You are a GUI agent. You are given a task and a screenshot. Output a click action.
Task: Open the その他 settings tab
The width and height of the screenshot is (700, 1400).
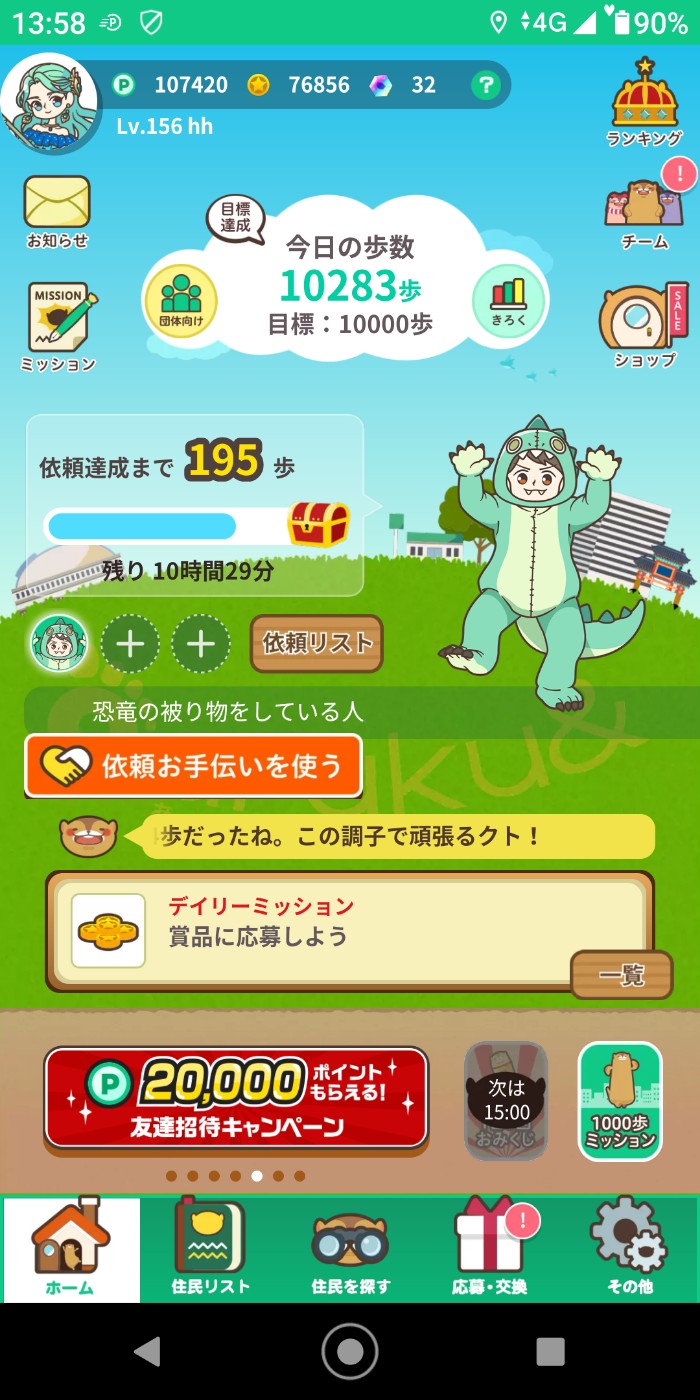pos(629,1248)
